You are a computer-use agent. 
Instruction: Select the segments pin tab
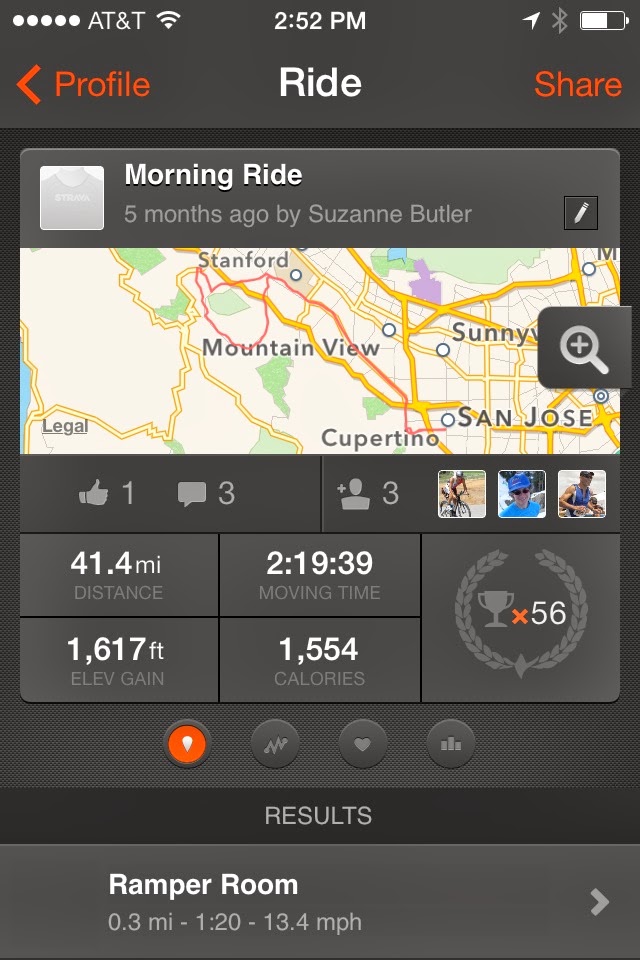pyautogui.click(x=187, y=744)
